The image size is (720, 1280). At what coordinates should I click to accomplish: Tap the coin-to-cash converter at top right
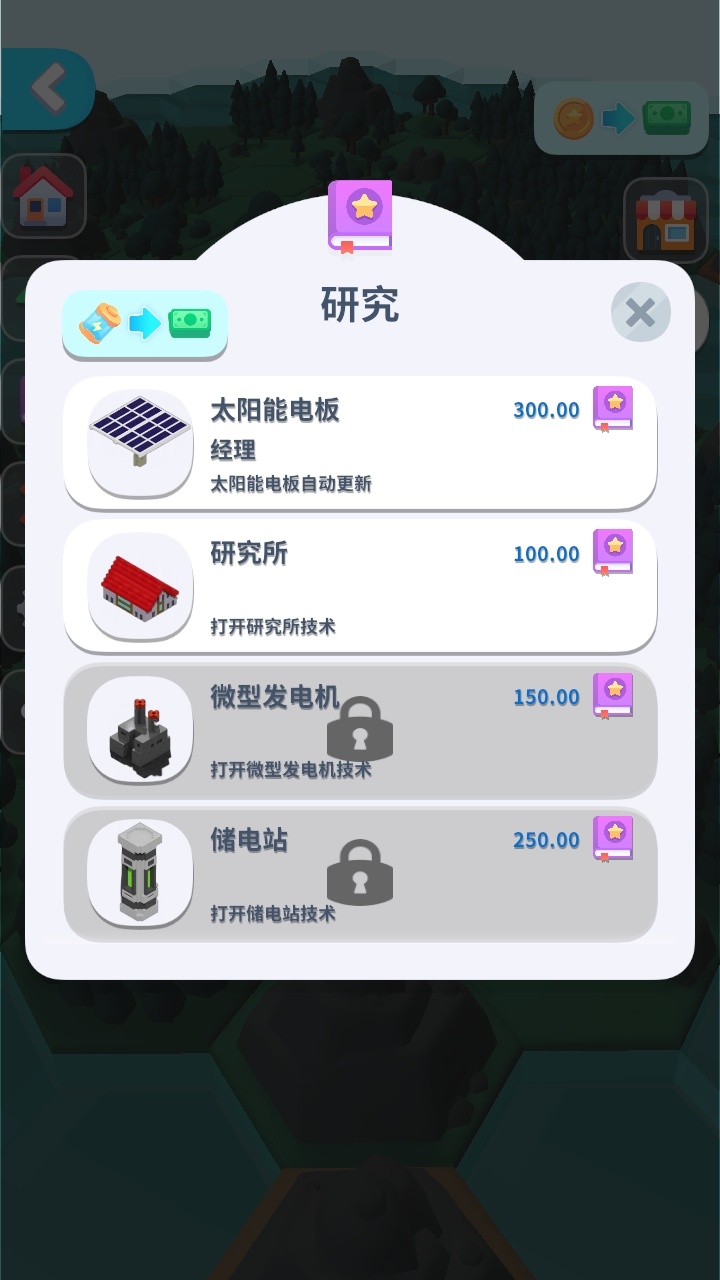pyautogui.click(x=622, y=118)
